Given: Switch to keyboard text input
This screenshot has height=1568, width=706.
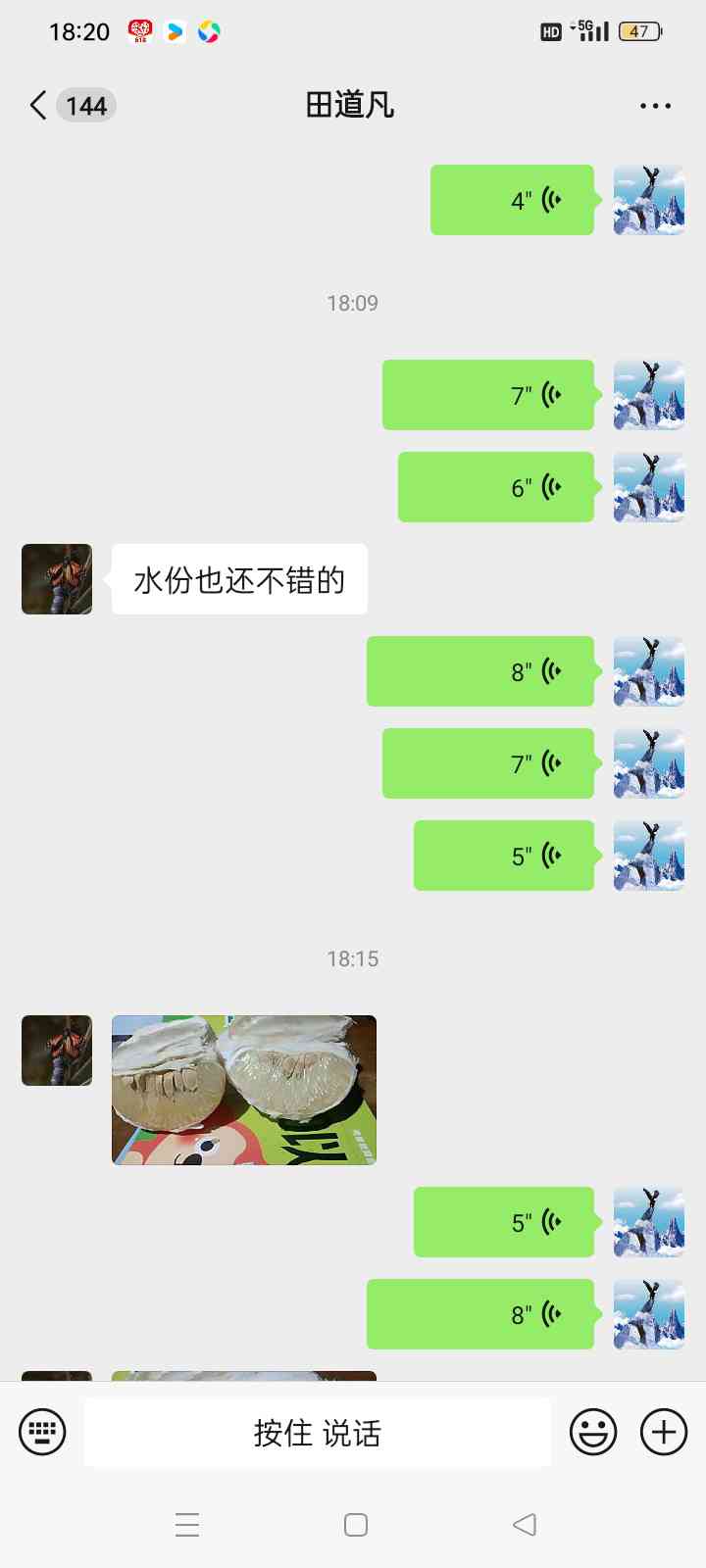Looking at the screenshot, I should pyautogui.click(x=42, y=1432).
